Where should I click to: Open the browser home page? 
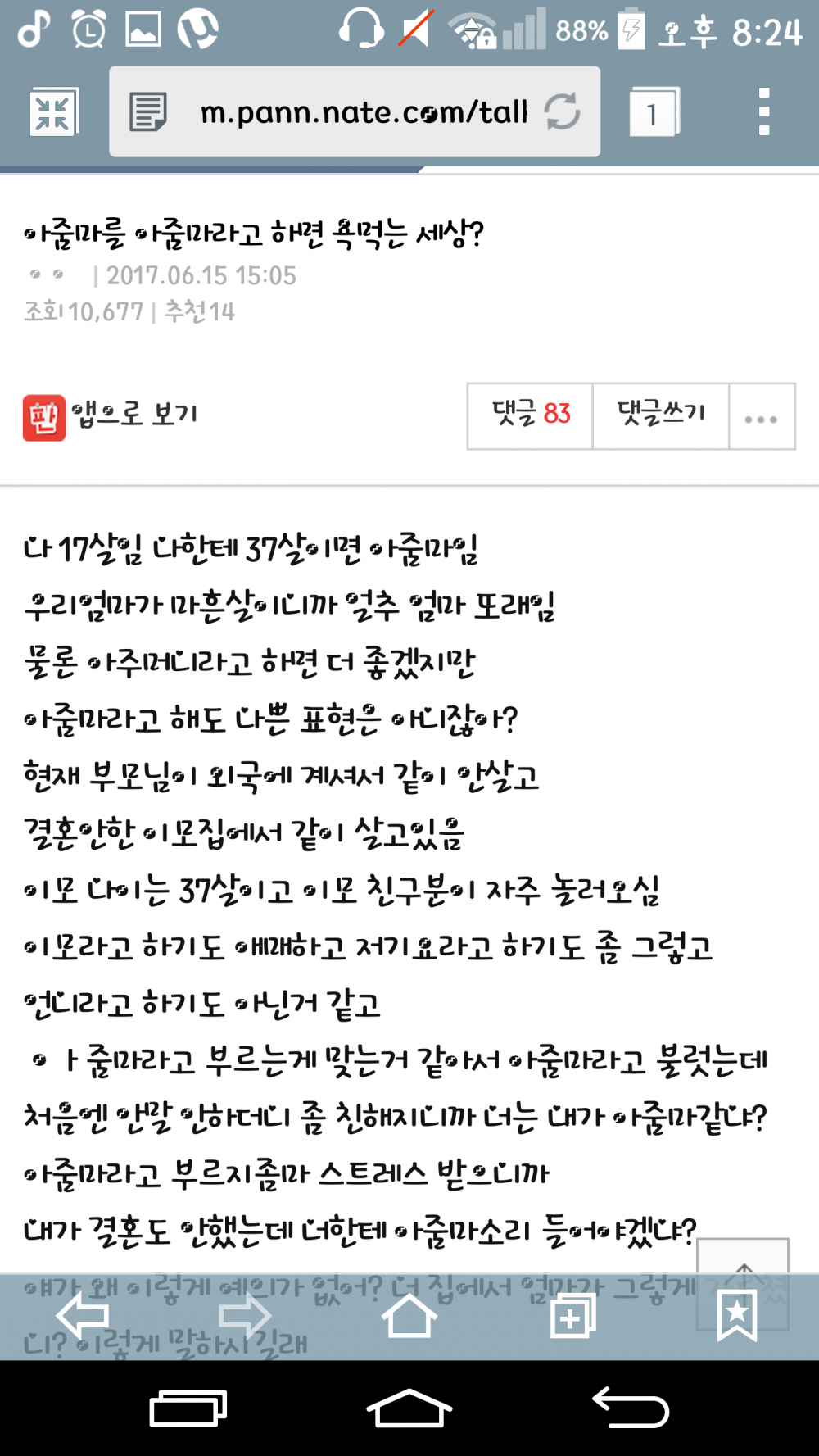tap(409, 1317)
